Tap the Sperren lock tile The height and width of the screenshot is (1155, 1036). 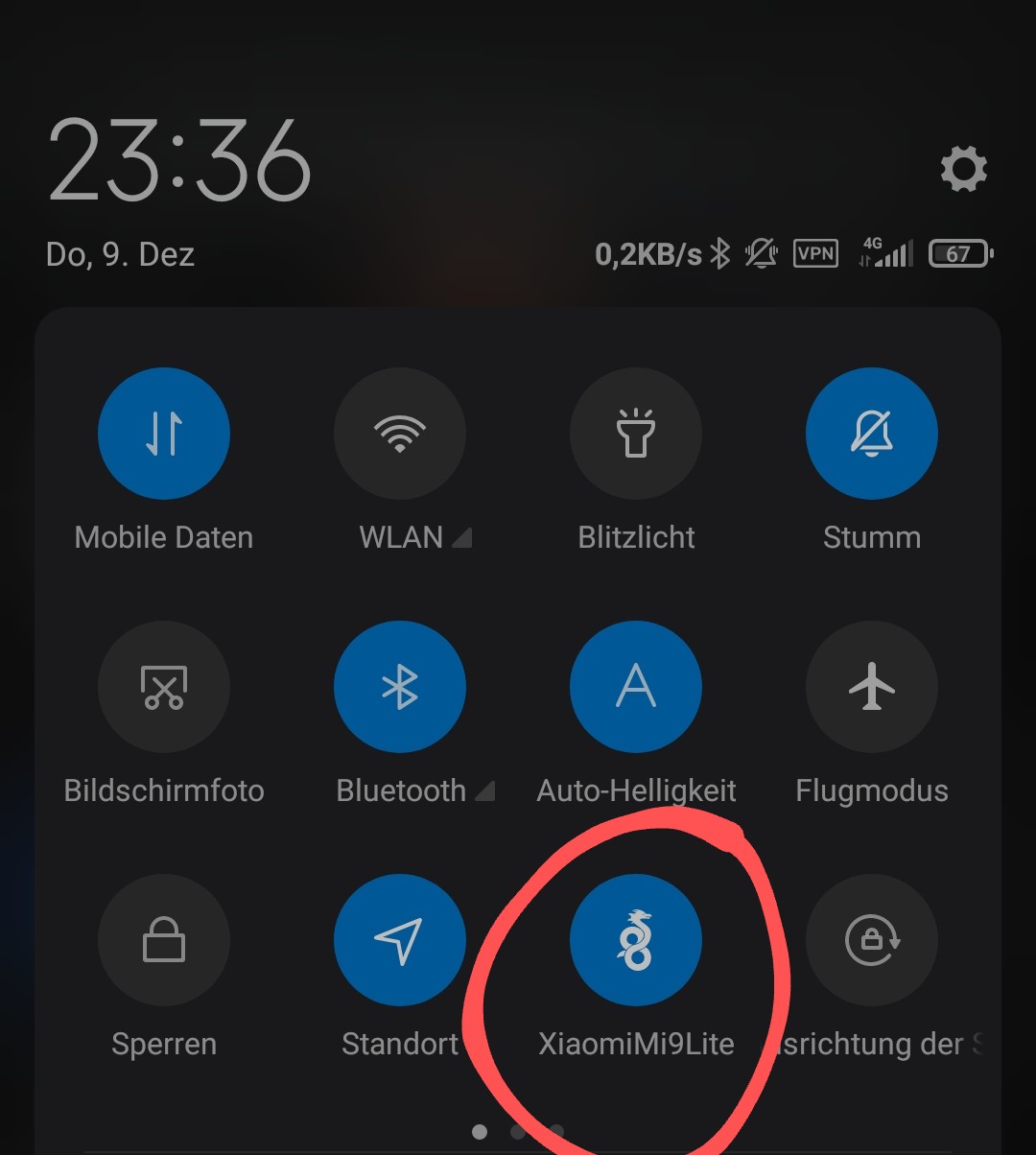[x=164, y=940]
